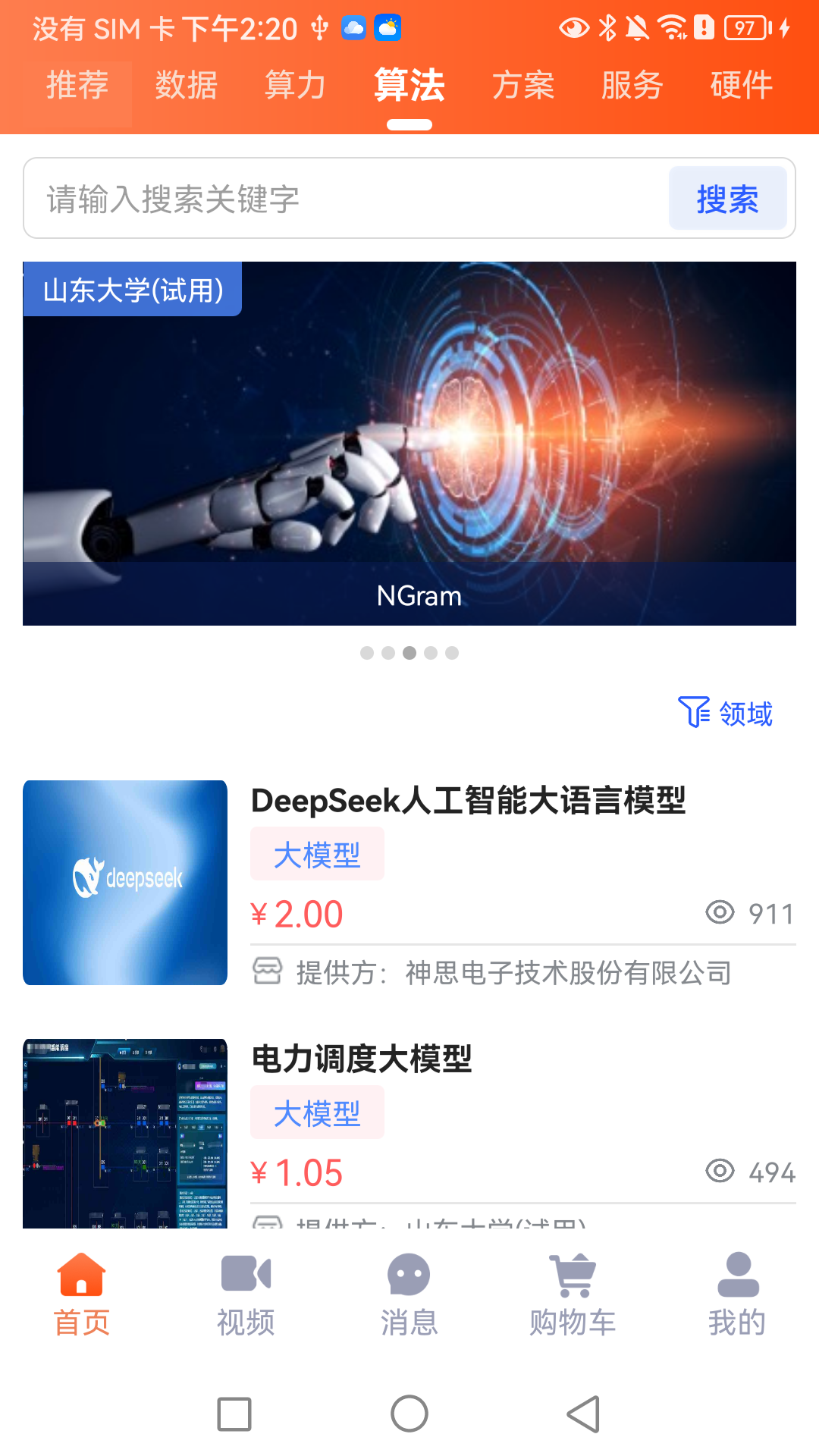Switch to the 推荐 tab
This screenshot has width=819, height=1456.
(77, 86)
